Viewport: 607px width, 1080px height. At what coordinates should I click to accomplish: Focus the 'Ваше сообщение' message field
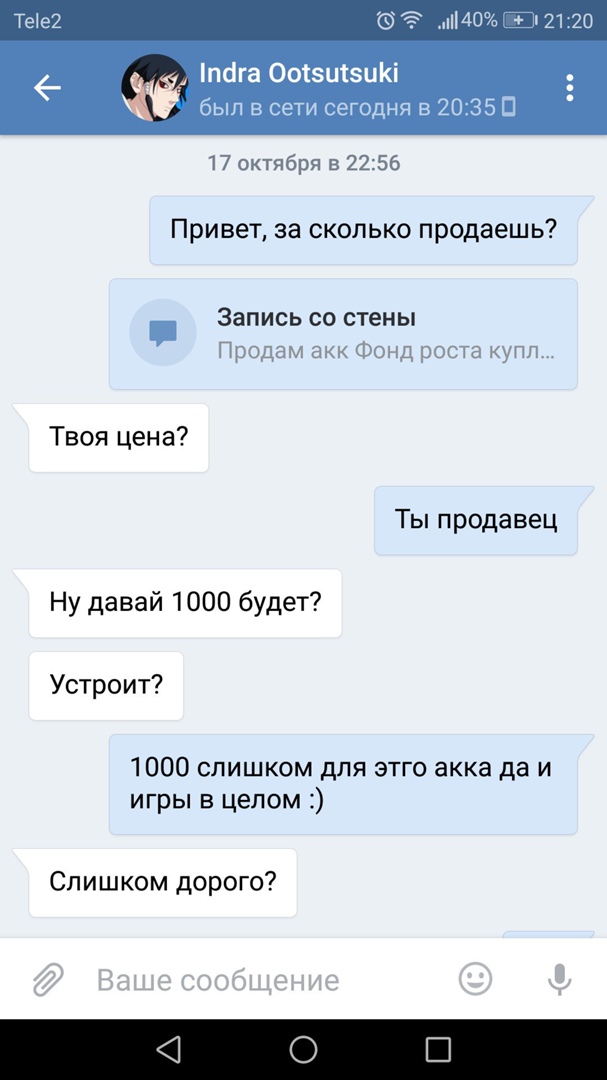260,980
